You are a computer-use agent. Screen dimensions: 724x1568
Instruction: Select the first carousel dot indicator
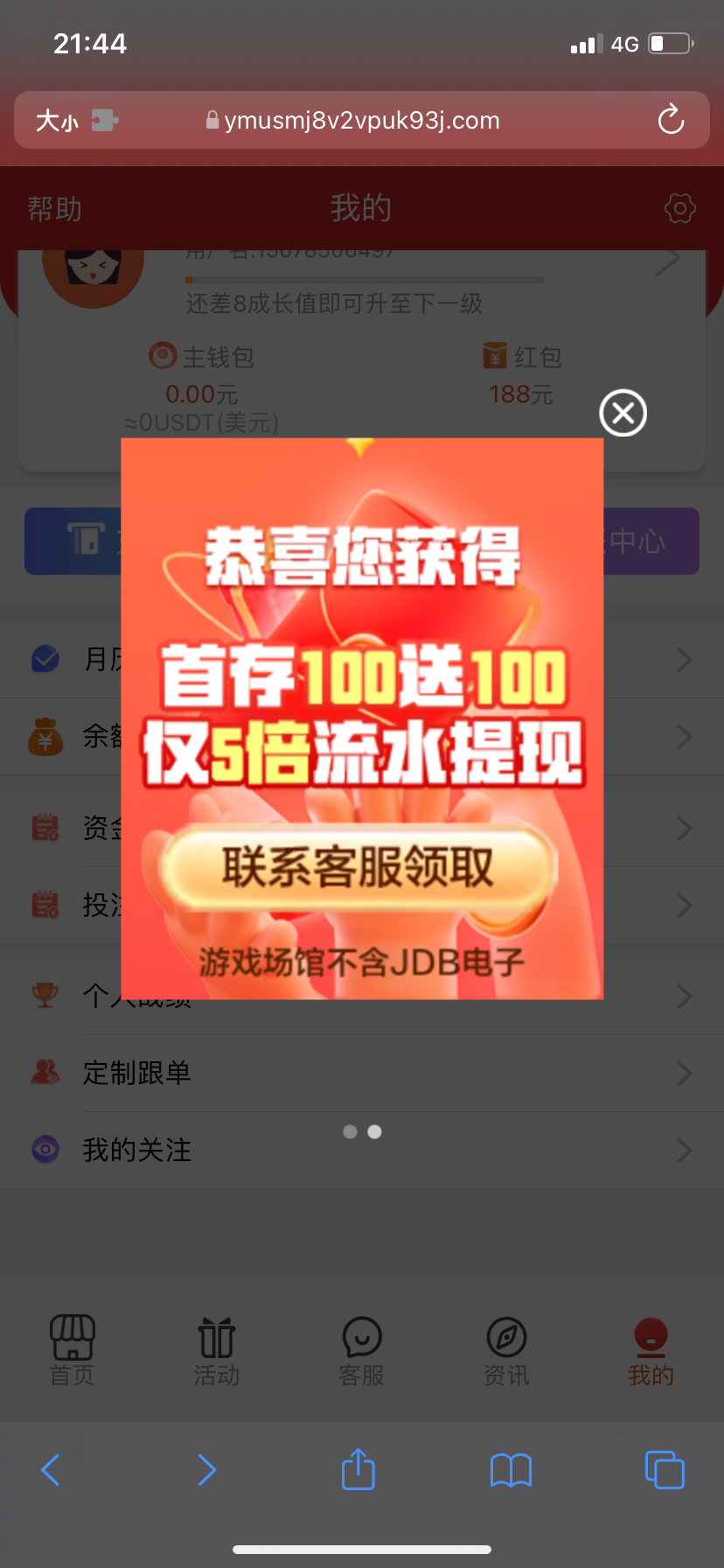tap(349, 1131)
